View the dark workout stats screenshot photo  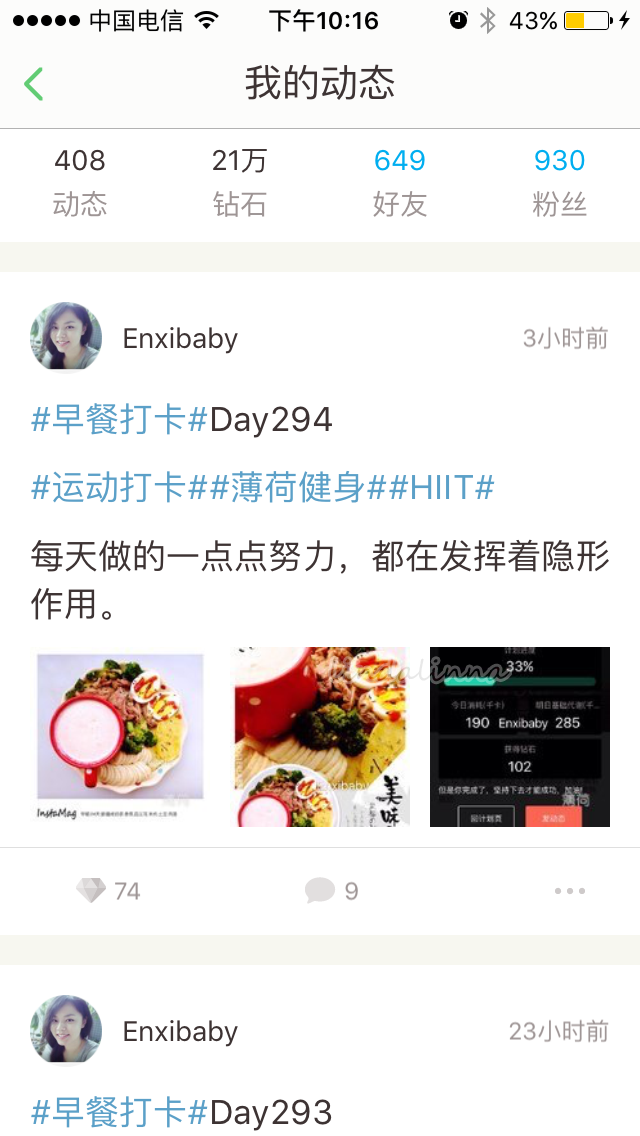[520, 737]
